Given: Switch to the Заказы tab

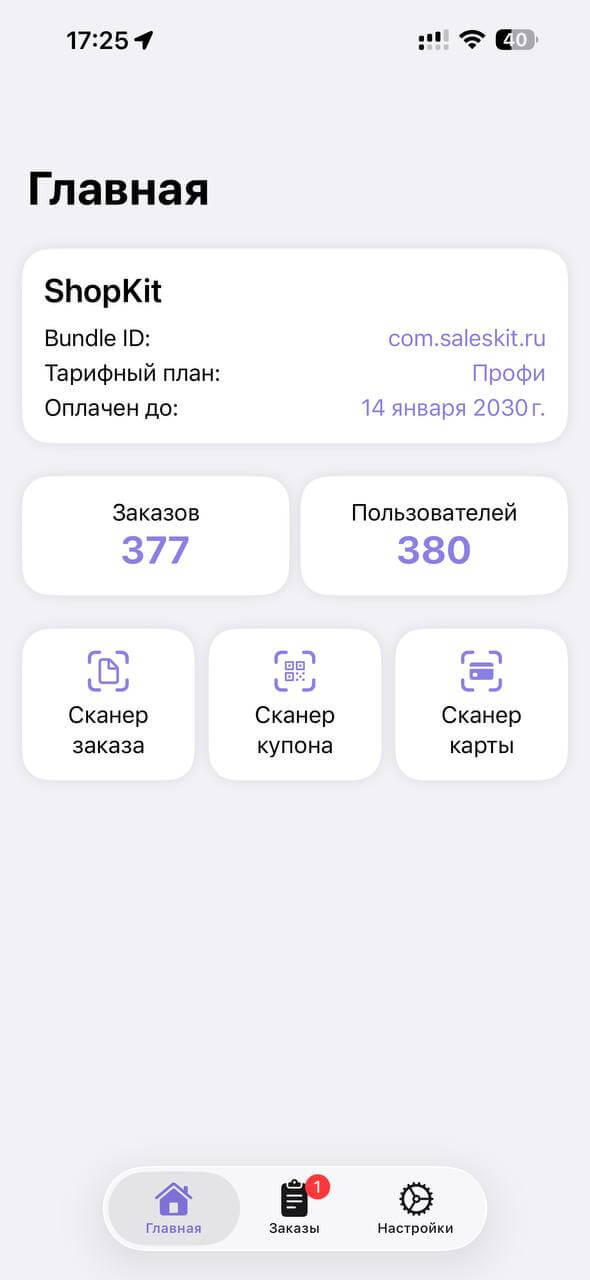Looking at the screenshot, I should (295, 1208).
